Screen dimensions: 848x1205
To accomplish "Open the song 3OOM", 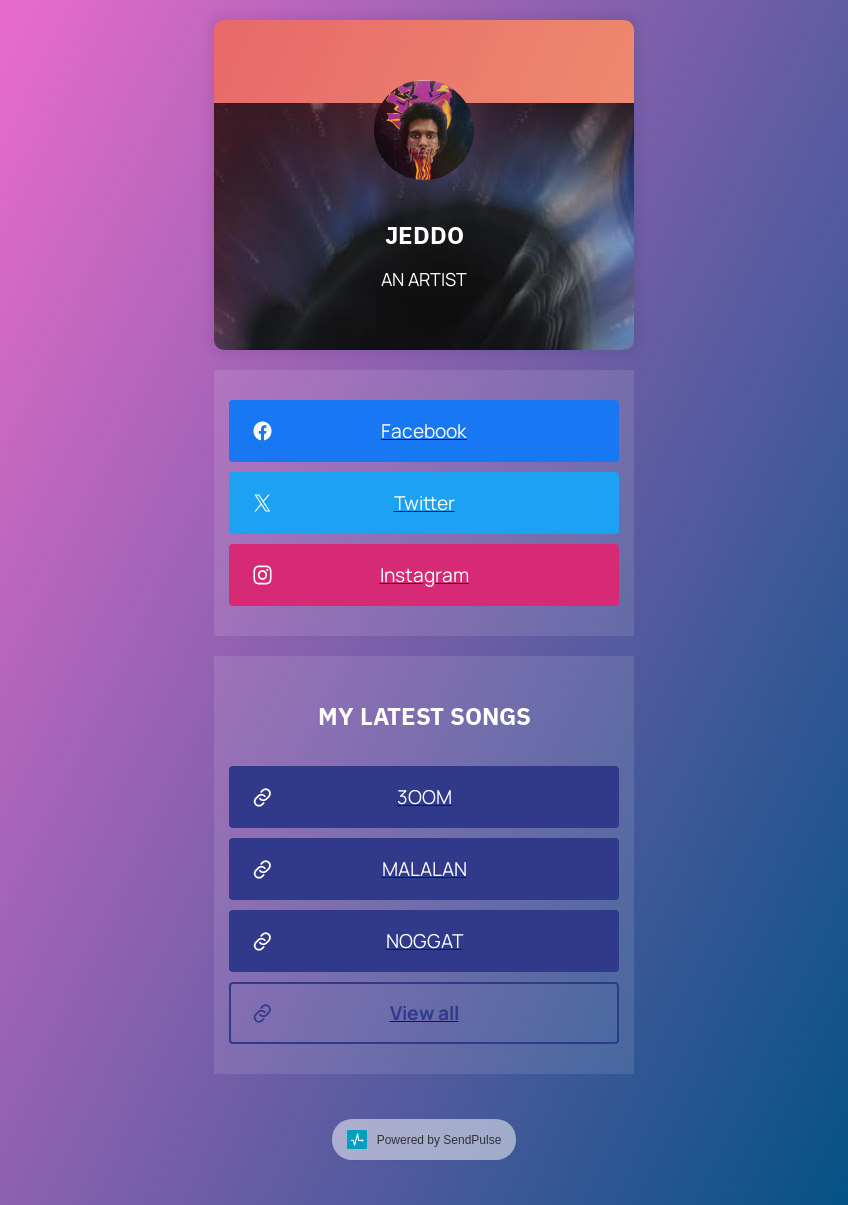I will tap(423, 797).
